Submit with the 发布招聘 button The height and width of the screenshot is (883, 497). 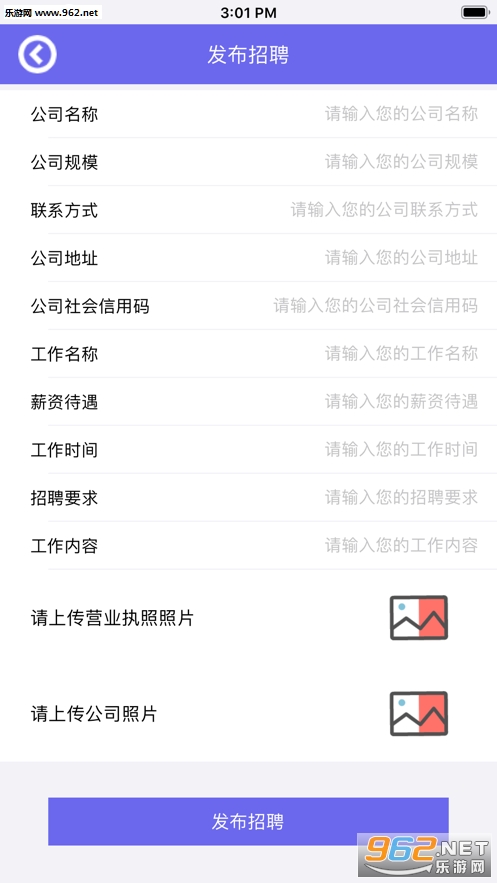(248, 822)
